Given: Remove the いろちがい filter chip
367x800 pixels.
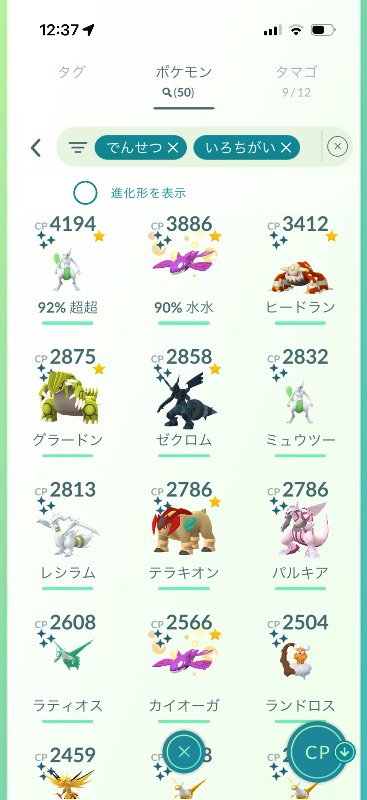Looking at the screenshot, I should click(286, 148).
